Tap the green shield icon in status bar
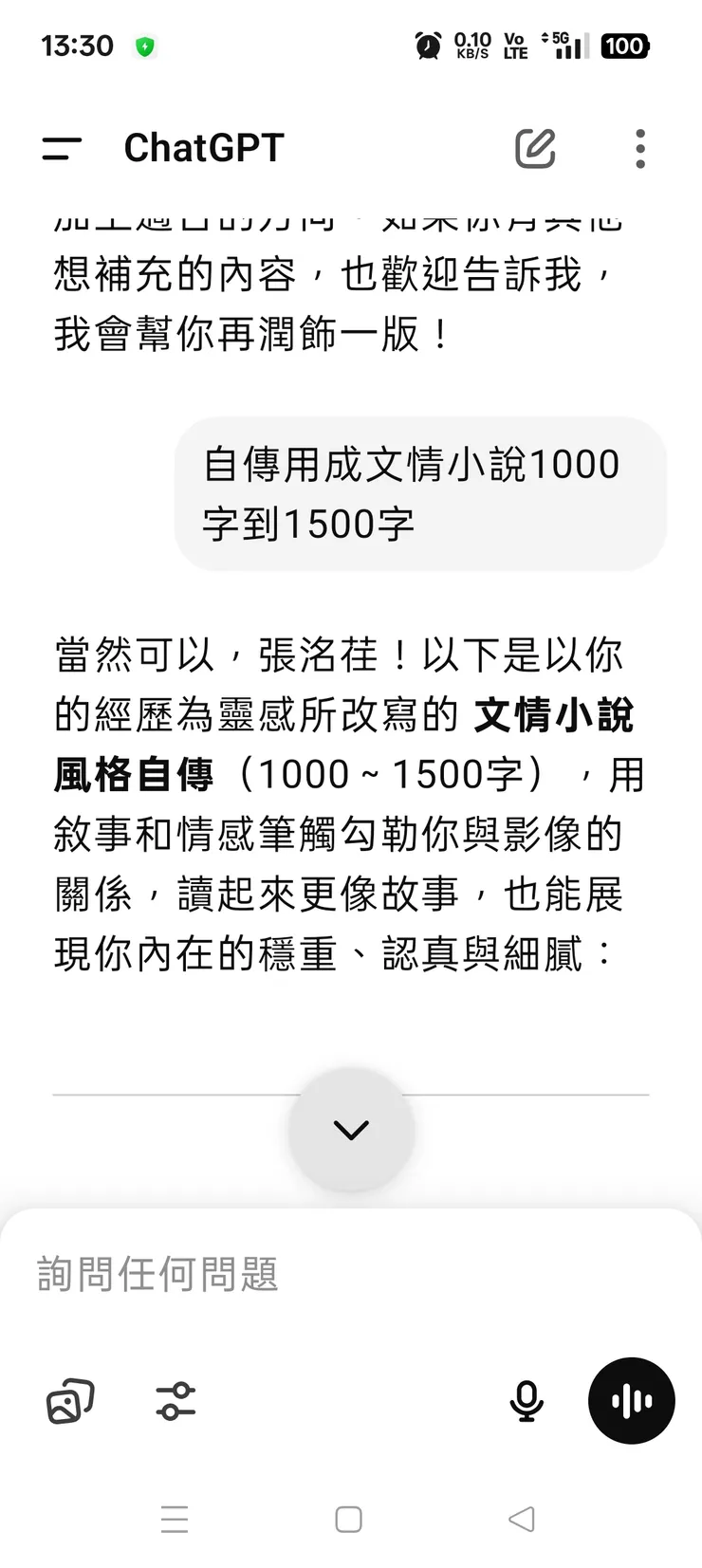 [x=147, y=45]
